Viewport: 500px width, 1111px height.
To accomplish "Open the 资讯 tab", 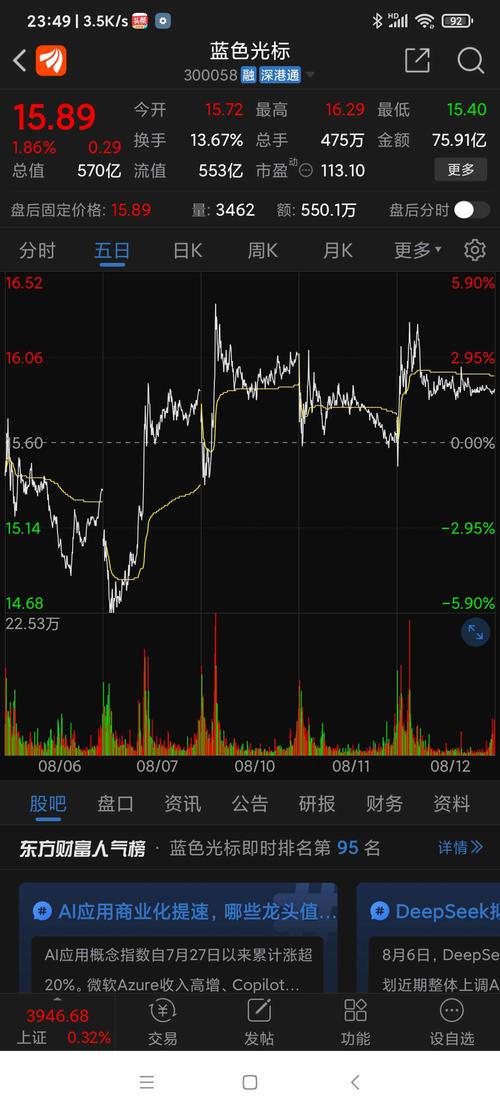I will (183, 803).
